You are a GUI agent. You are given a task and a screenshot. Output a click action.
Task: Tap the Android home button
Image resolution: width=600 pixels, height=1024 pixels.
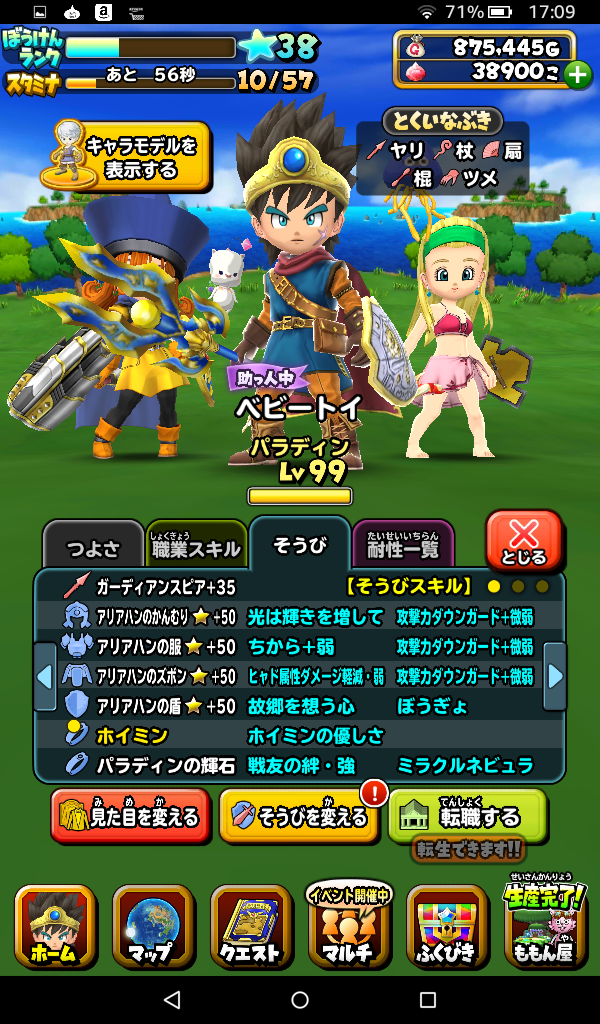[x=300, y=999]
